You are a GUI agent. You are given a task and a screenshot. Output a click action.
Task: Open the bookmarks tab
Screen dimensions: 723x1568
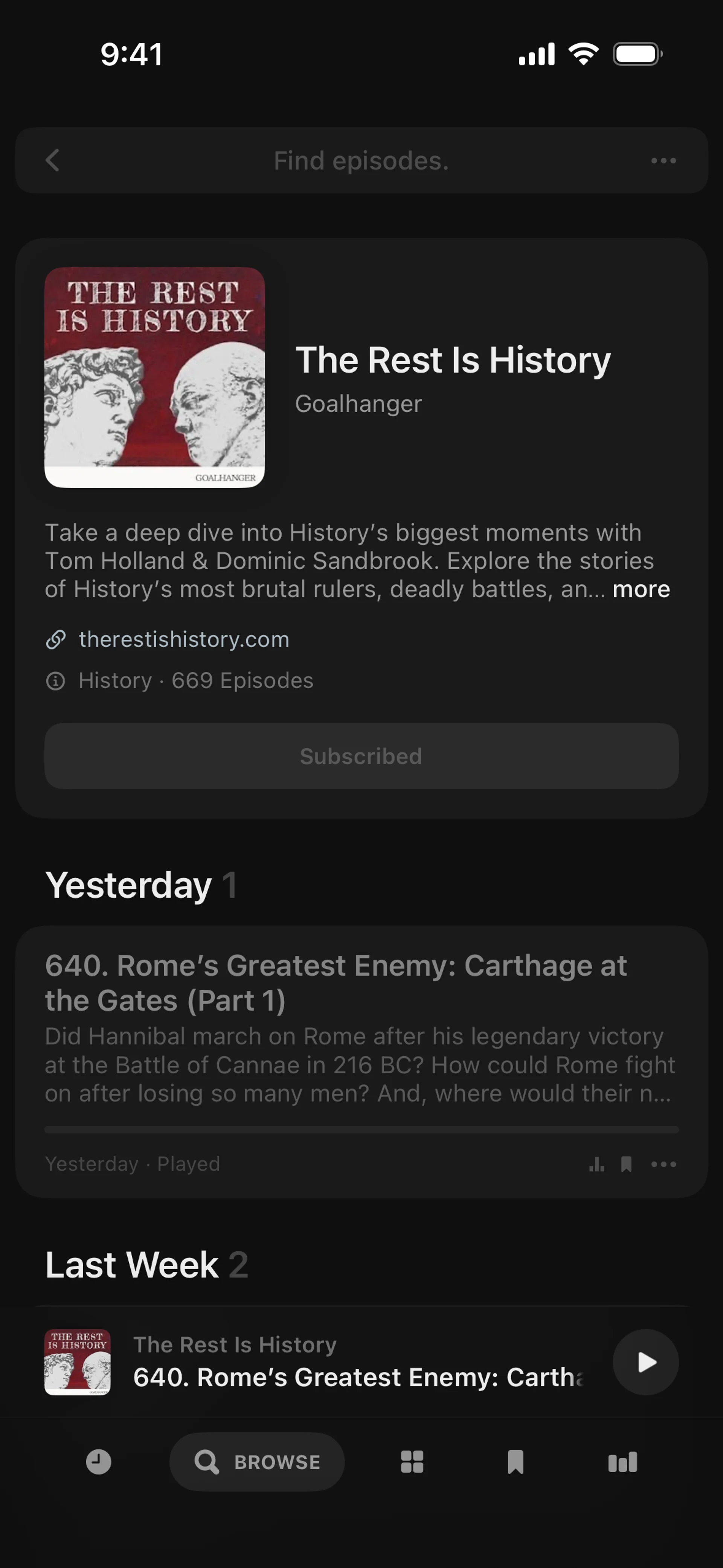point(515,1461)
